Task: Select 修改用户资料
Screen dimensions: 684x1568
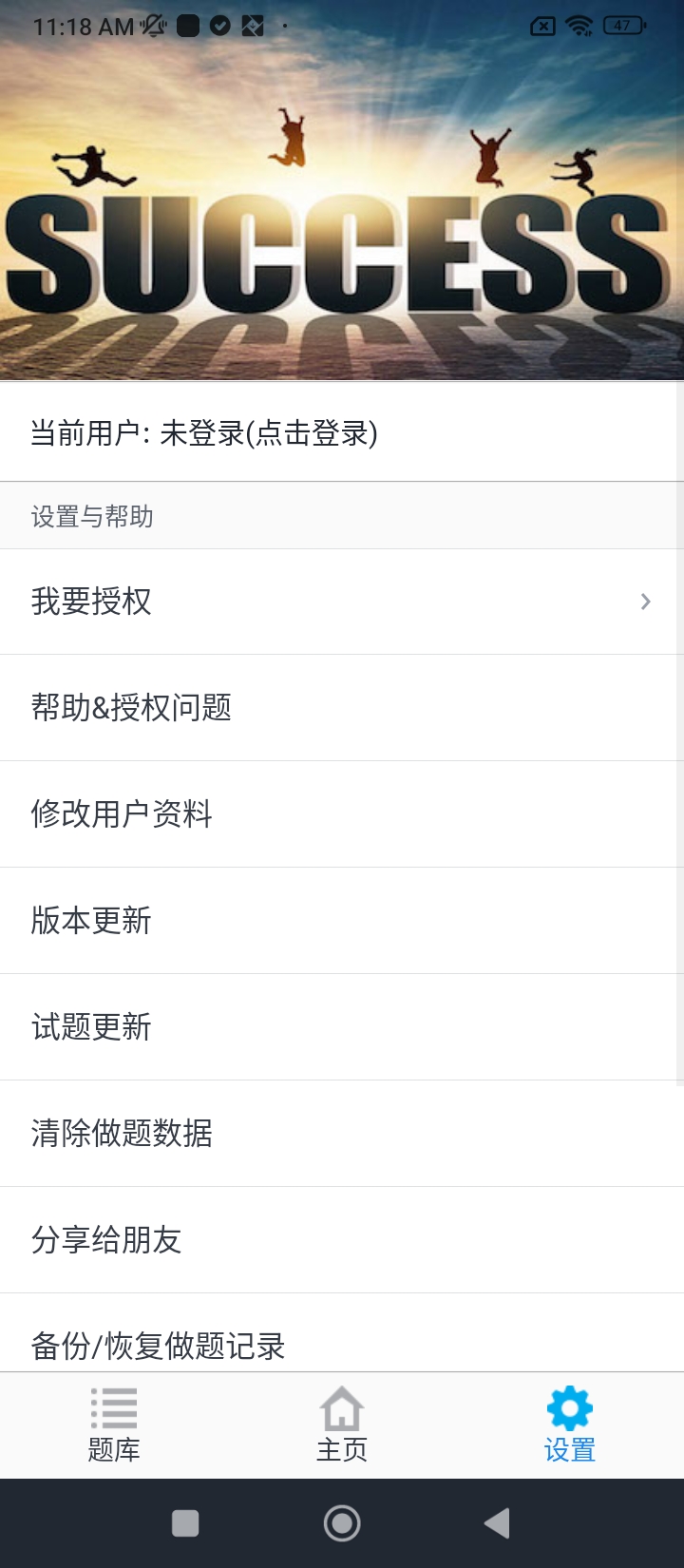Action: point(342,814)
